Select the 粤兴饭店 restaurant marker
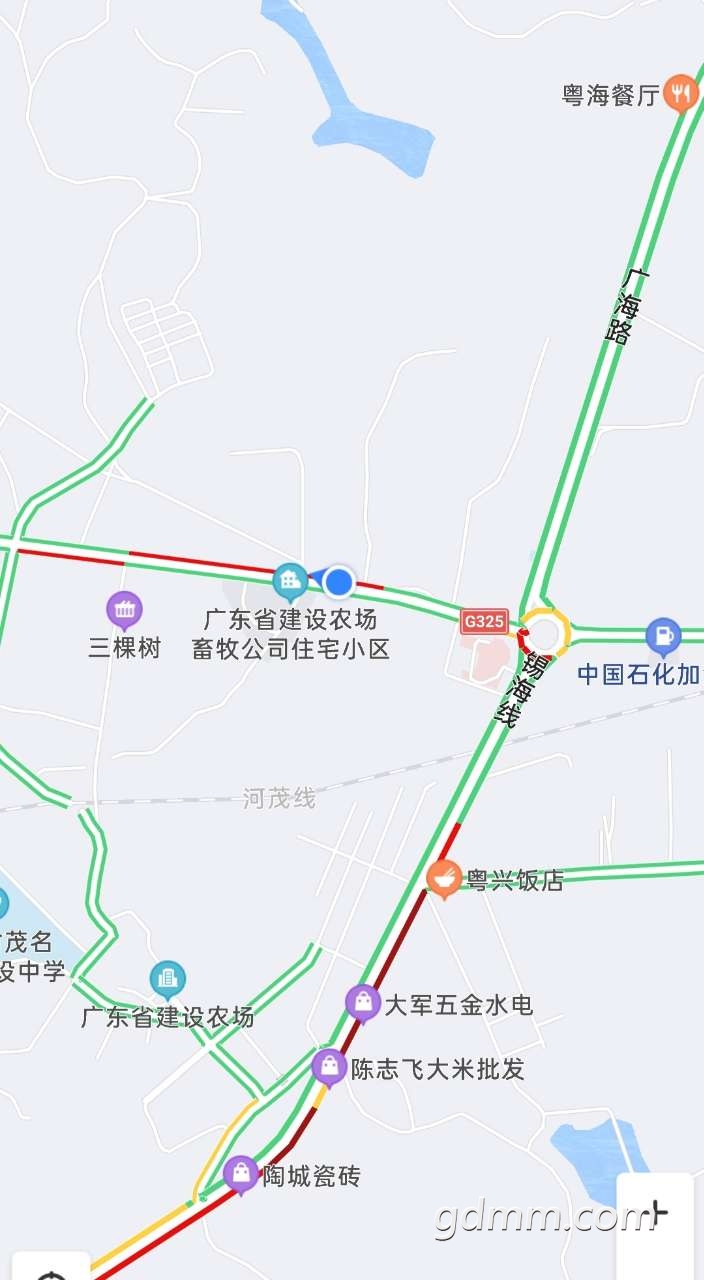The width and height of the screenshot is (704, 1280). click(x=444, y=879)
